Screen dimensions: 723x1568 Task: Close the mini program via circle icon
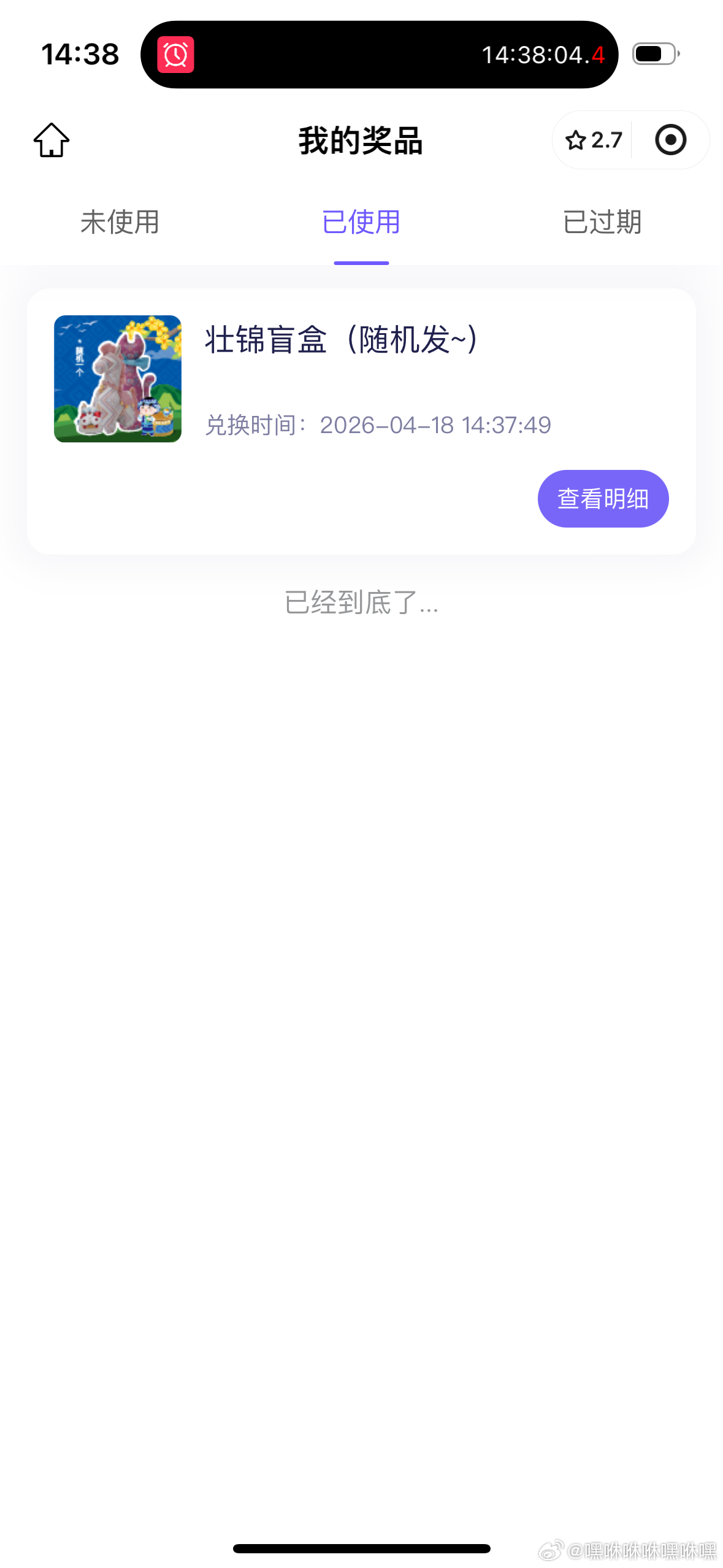point(670,140)
